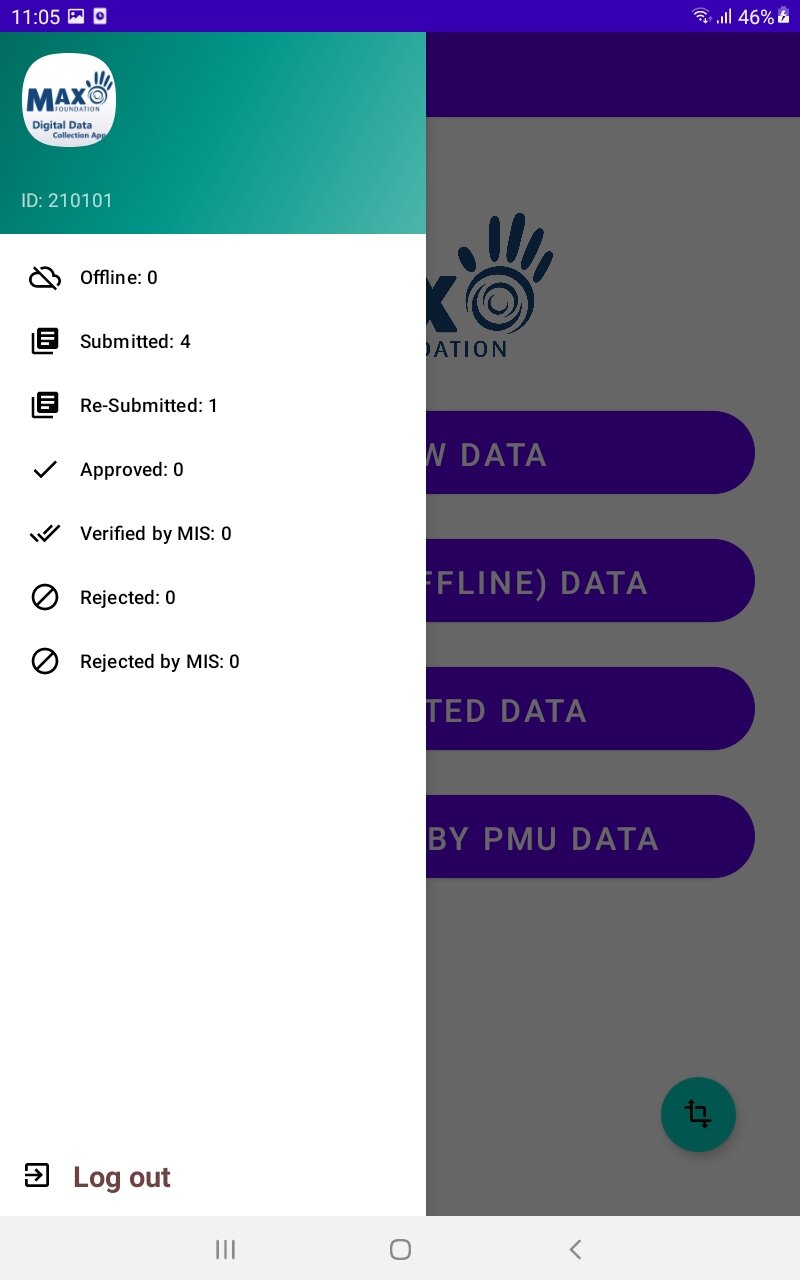
Task: Open the Submitted: 4 drawer entry
Action: click(x=135, y=341)
